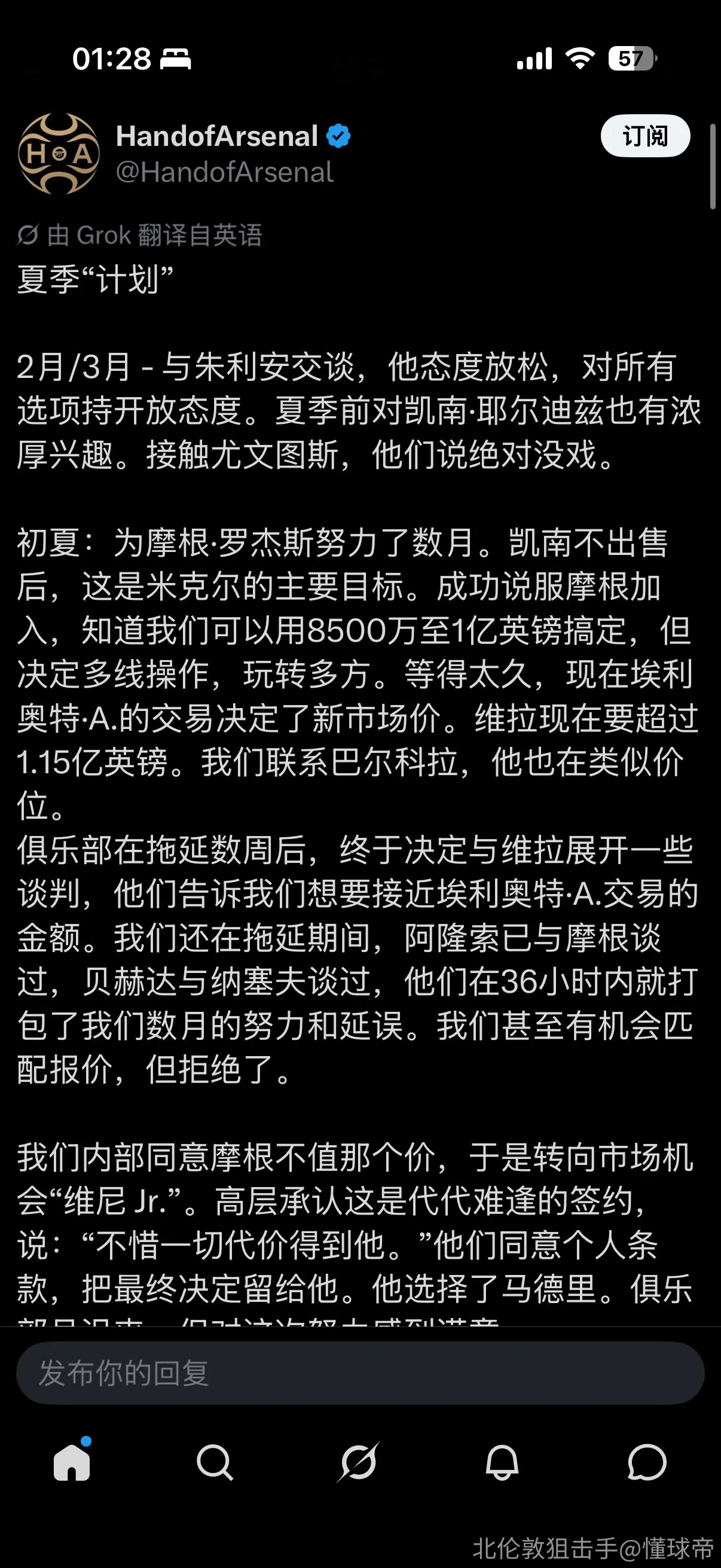721x1568 pixels.
Task: Open the Search tab
Action: pyautogui.click(x=215, y=1462)
